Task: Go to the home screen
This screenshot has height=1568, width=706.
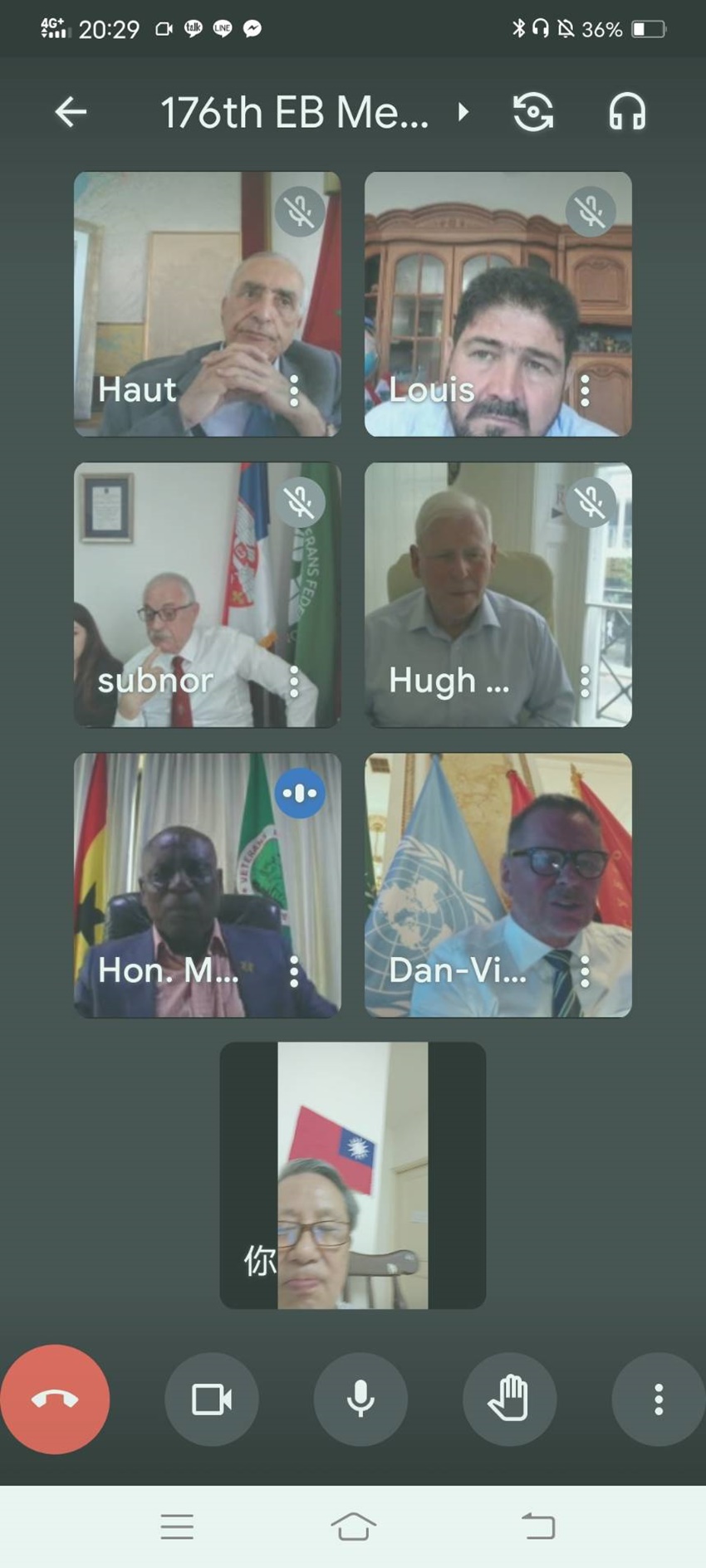Action: [x=353, y=1526]
